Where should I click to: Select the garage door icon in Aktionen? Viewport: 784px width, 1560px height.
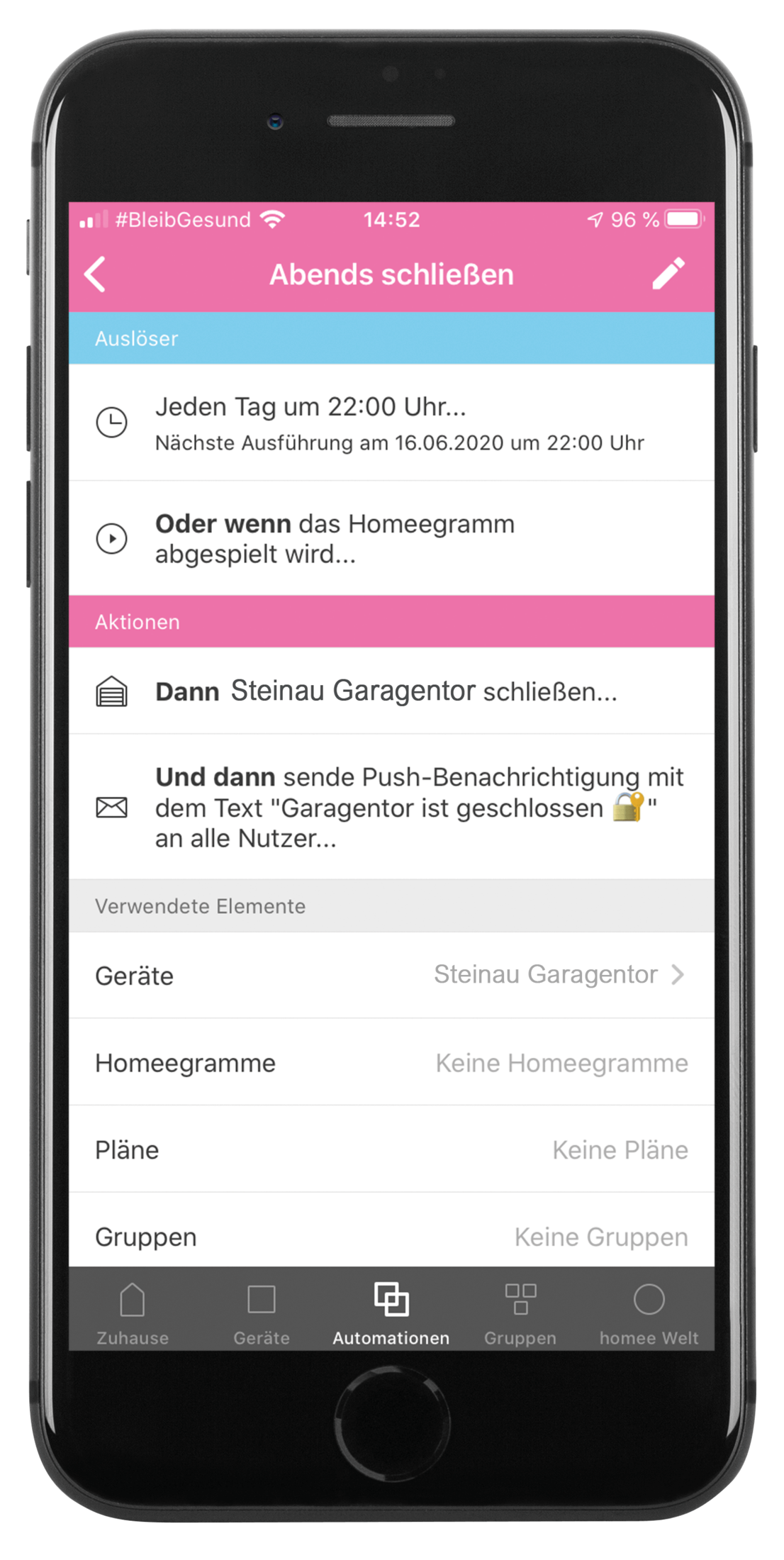pos(113,689)
